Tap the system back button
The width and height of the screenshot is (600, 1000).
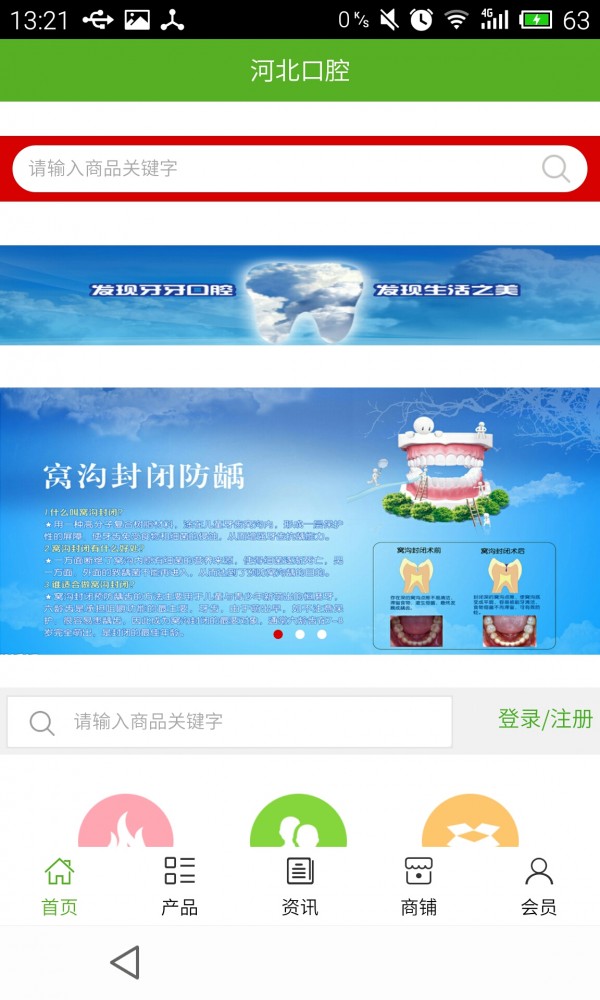tap(124, 962)
